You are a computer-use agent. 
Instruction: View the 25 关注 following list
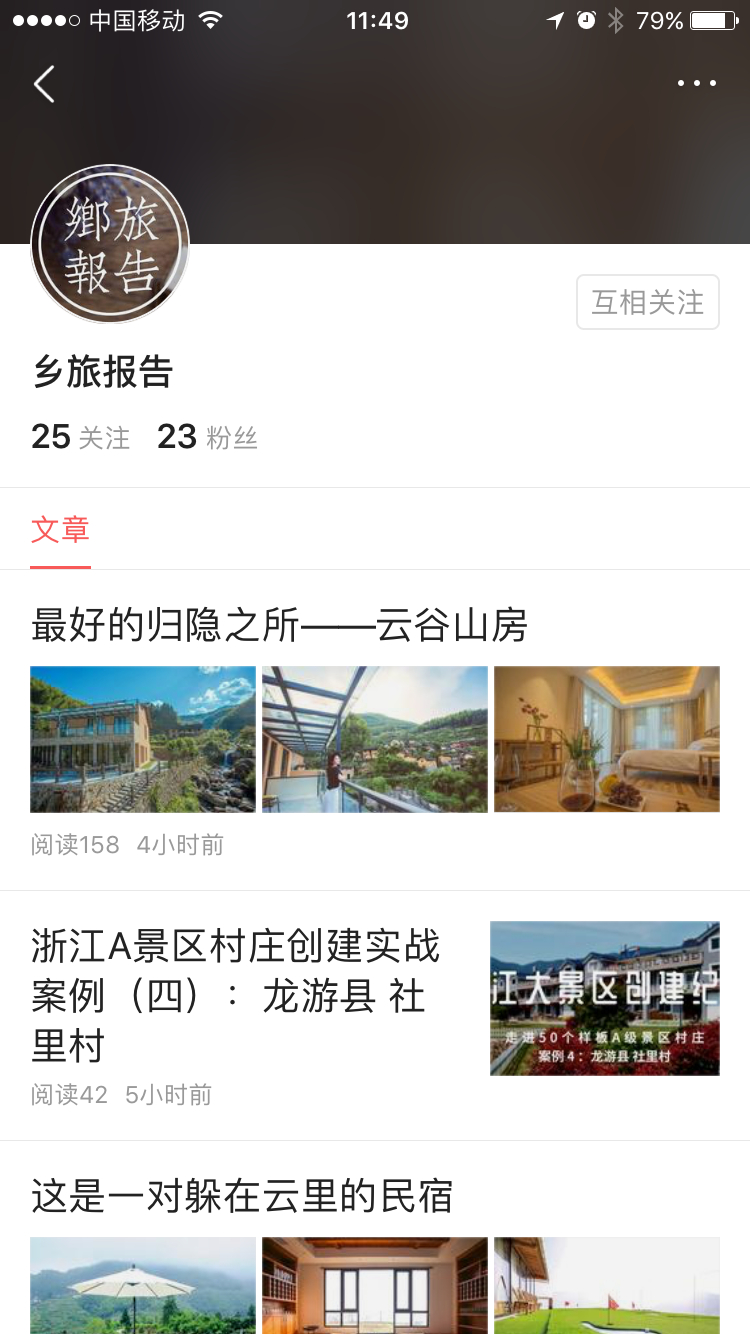point(81,437)
